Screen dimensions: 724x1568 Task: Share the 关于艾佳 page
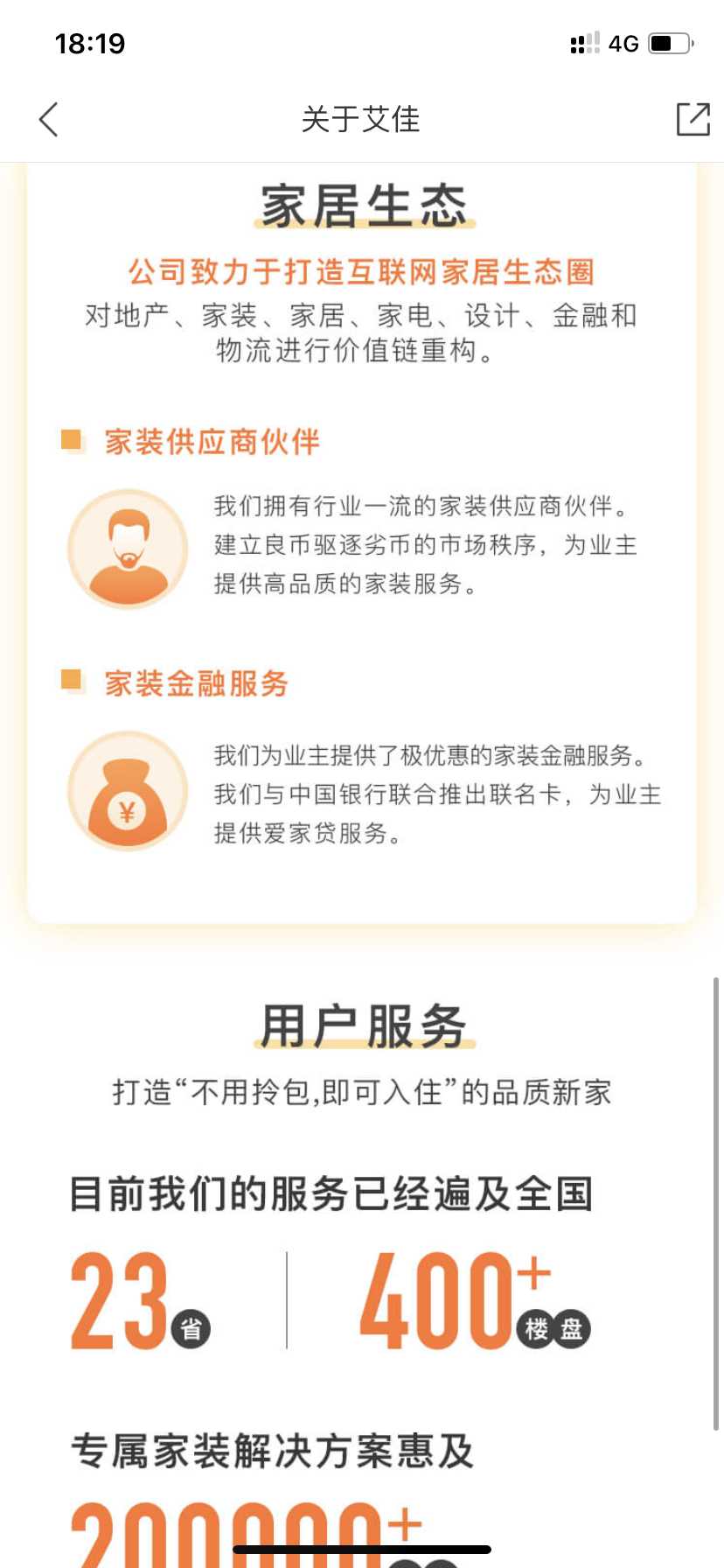click(x=693, y=120)
